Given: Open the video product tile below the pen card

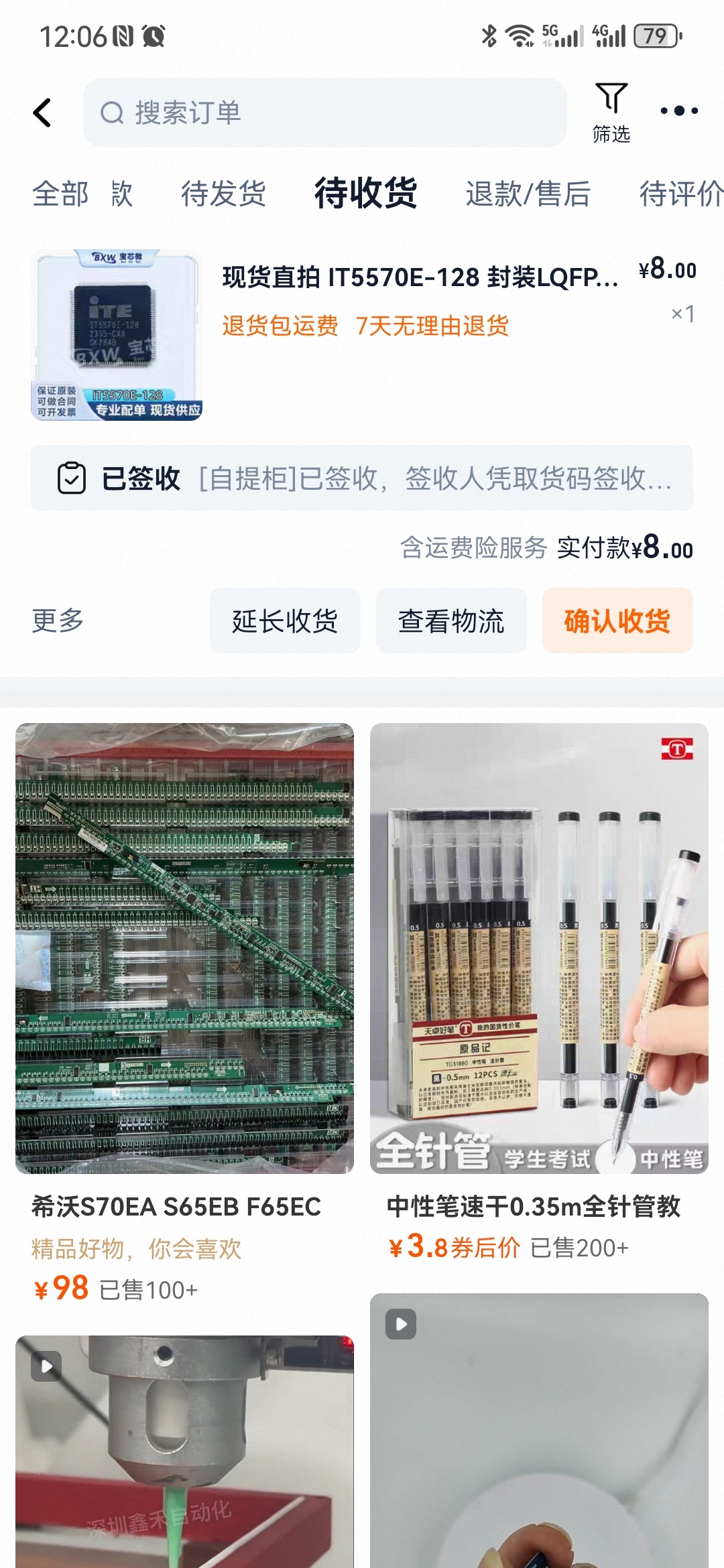Looking at the screenshot, I should point(539,1431).
